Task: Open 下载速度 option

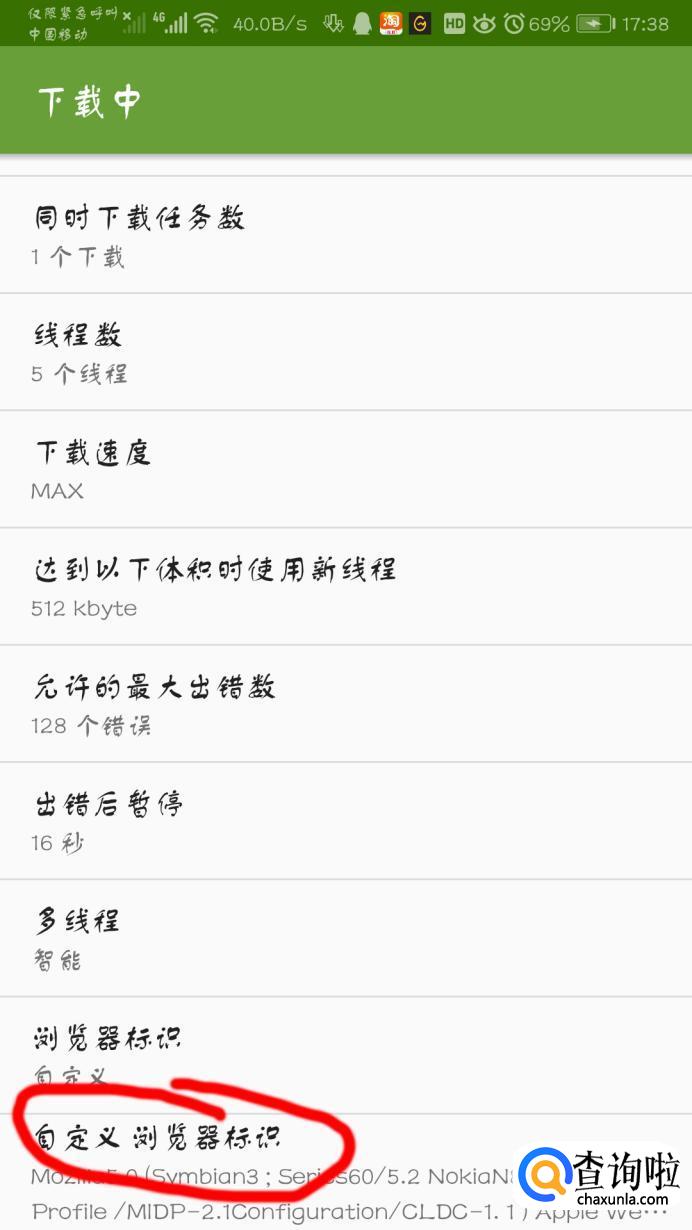Action: pos(345,470)
